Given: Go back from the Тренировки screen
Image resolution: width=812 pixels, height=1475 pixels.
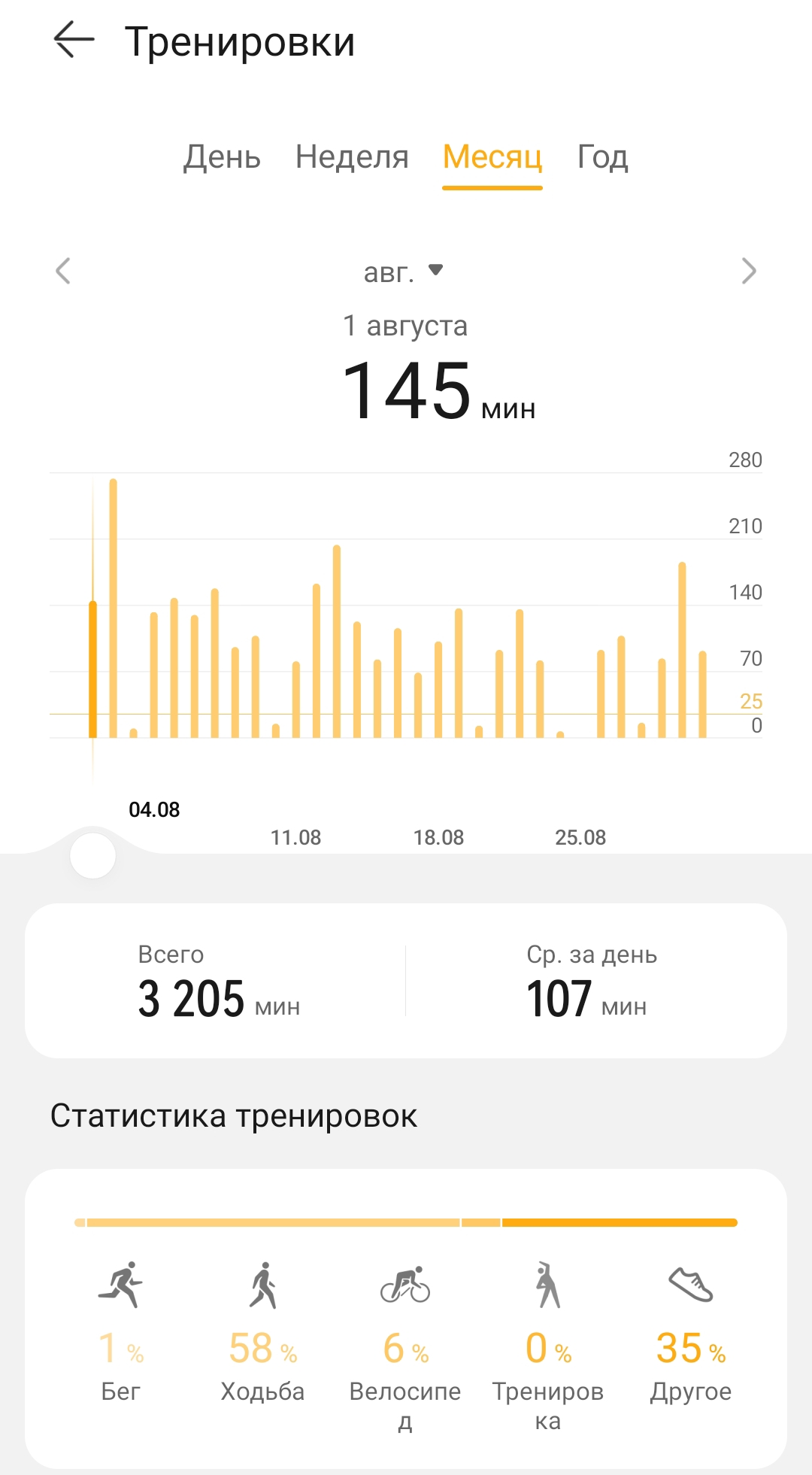Looking at the screenshot, I should tap(74, 40).
